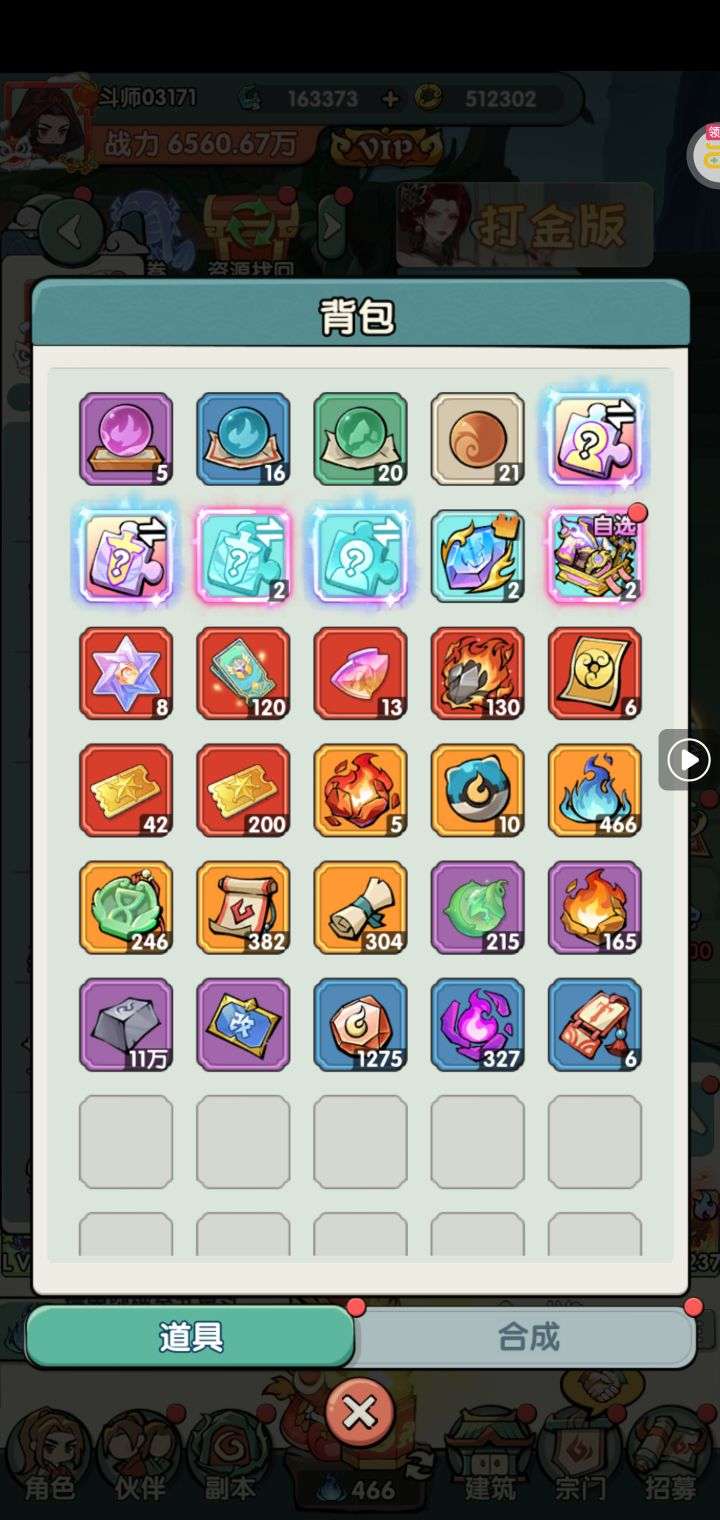This screenshot has width=720, height=1520.
Task: Select the purple flame item with 327
Action: point(478,1024)
